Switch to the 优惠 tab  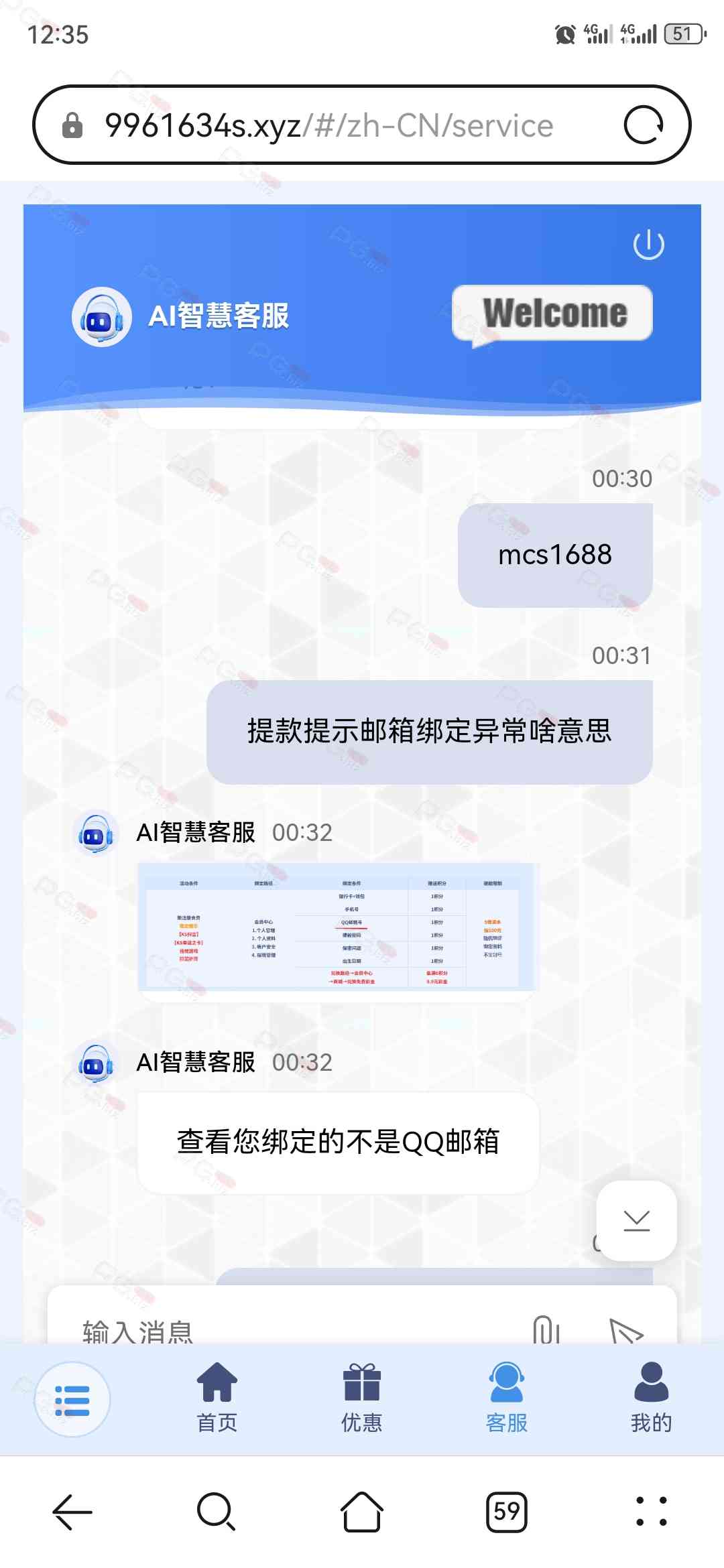(362, 1396)
